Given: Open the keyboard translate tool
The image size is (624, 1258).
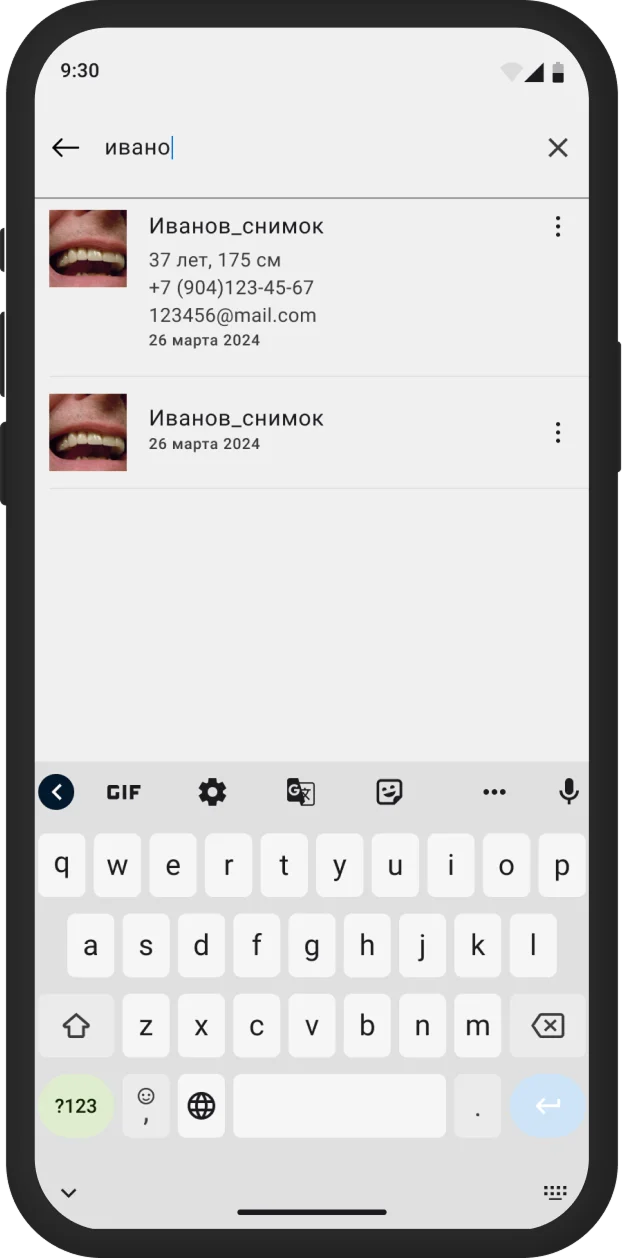Looking at the screenshot, I should coord(300,793).
